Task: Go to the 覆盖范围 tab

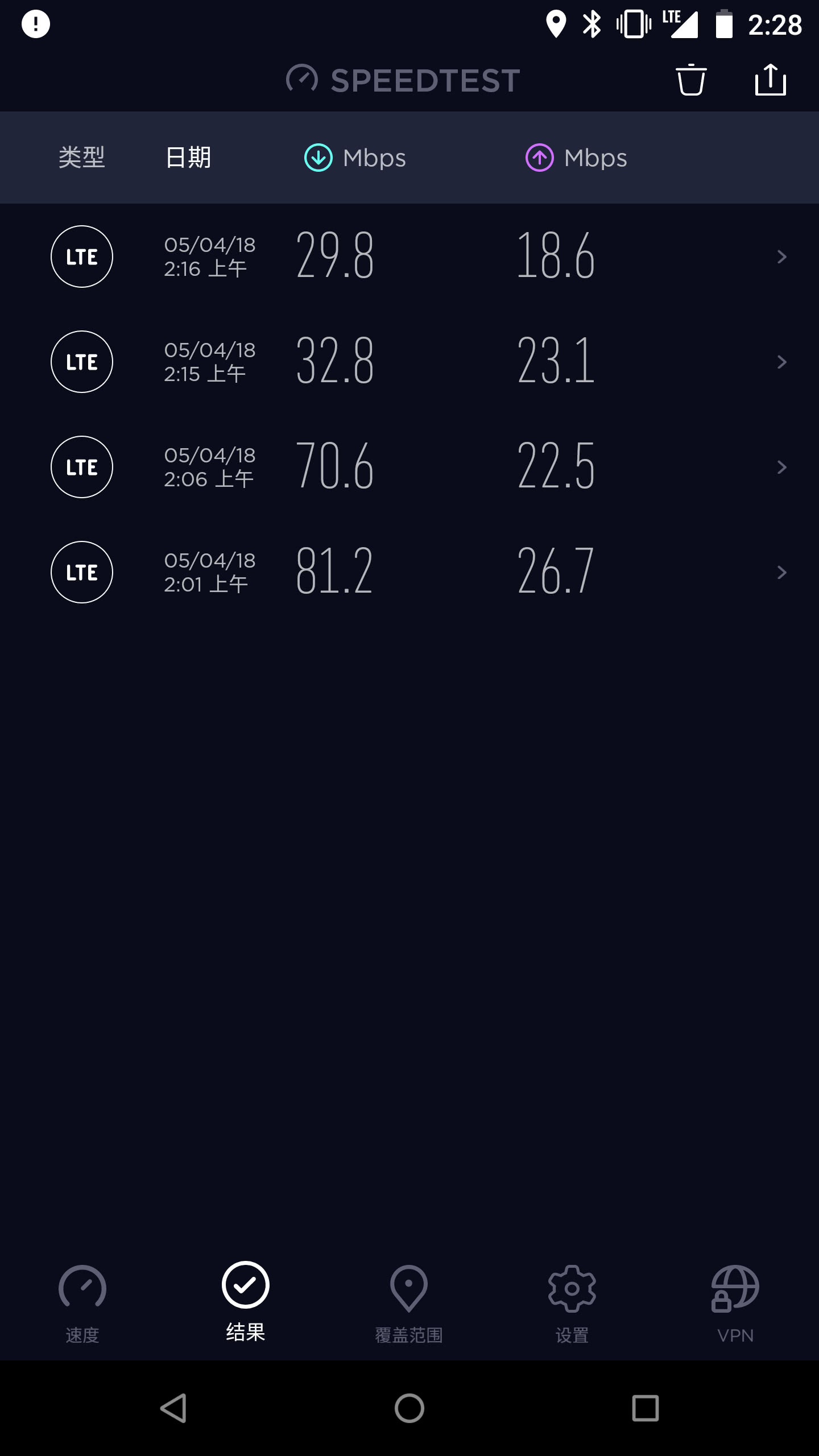Action: tap(409, 1304)
